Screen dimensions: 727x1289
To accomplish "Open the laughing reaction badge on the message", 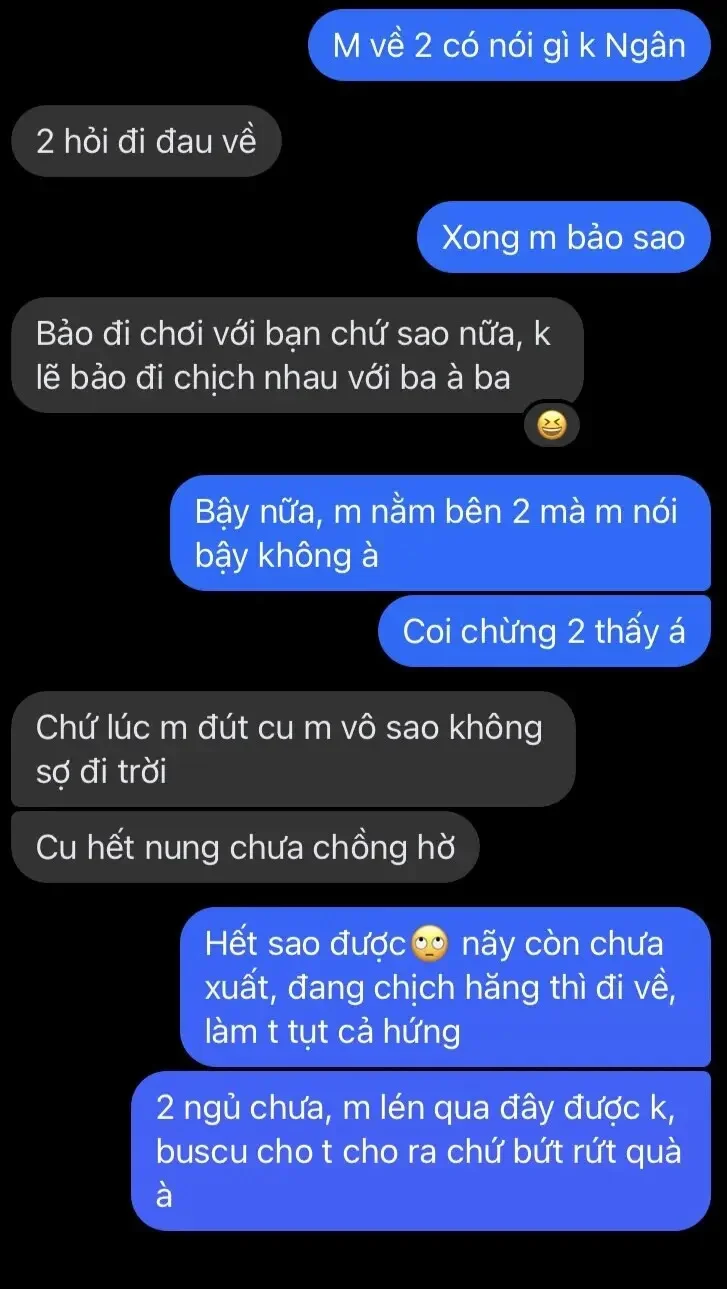I will [551, 427].
